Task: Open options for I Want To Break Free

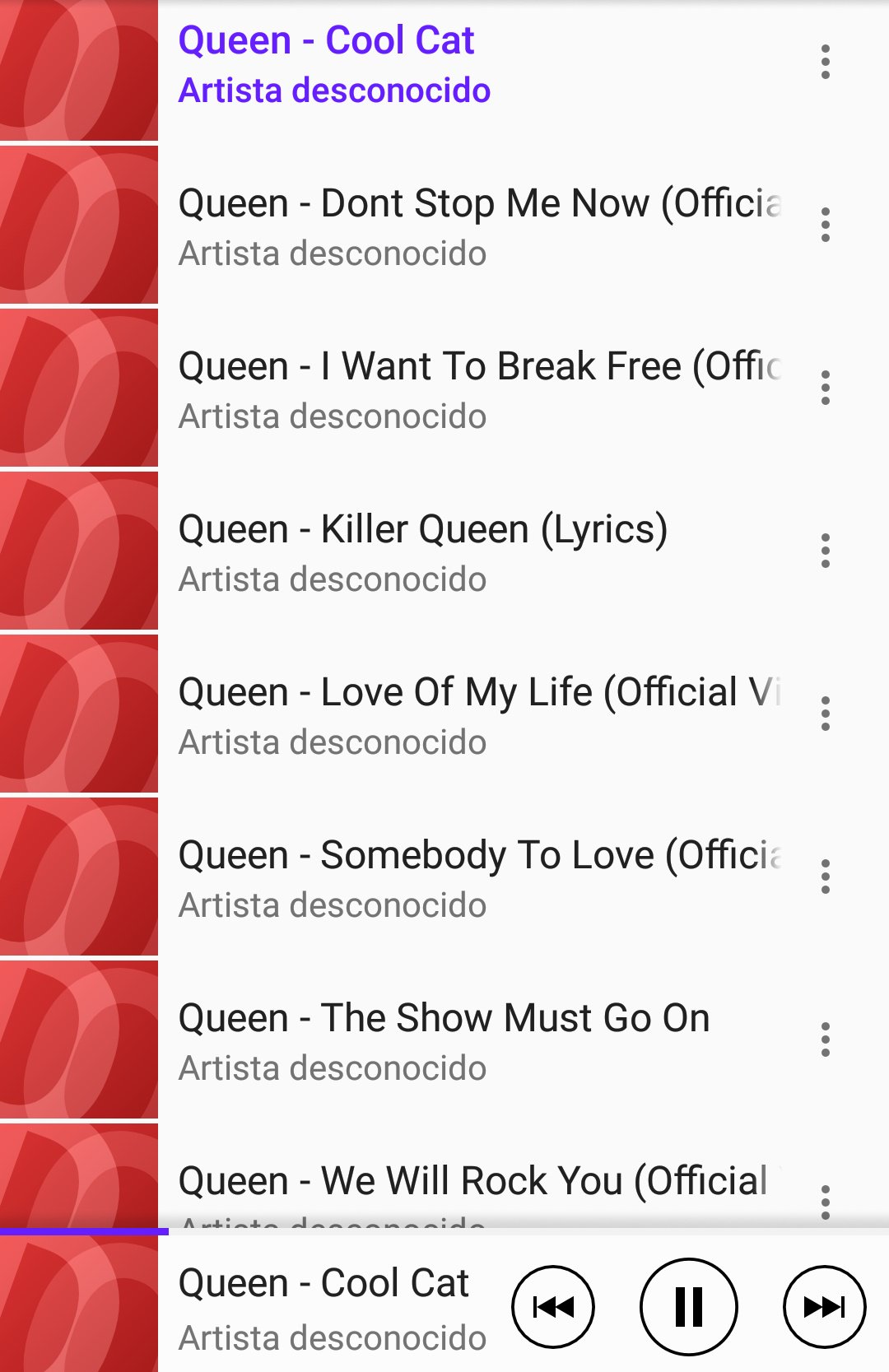Action: pos(825,388)
